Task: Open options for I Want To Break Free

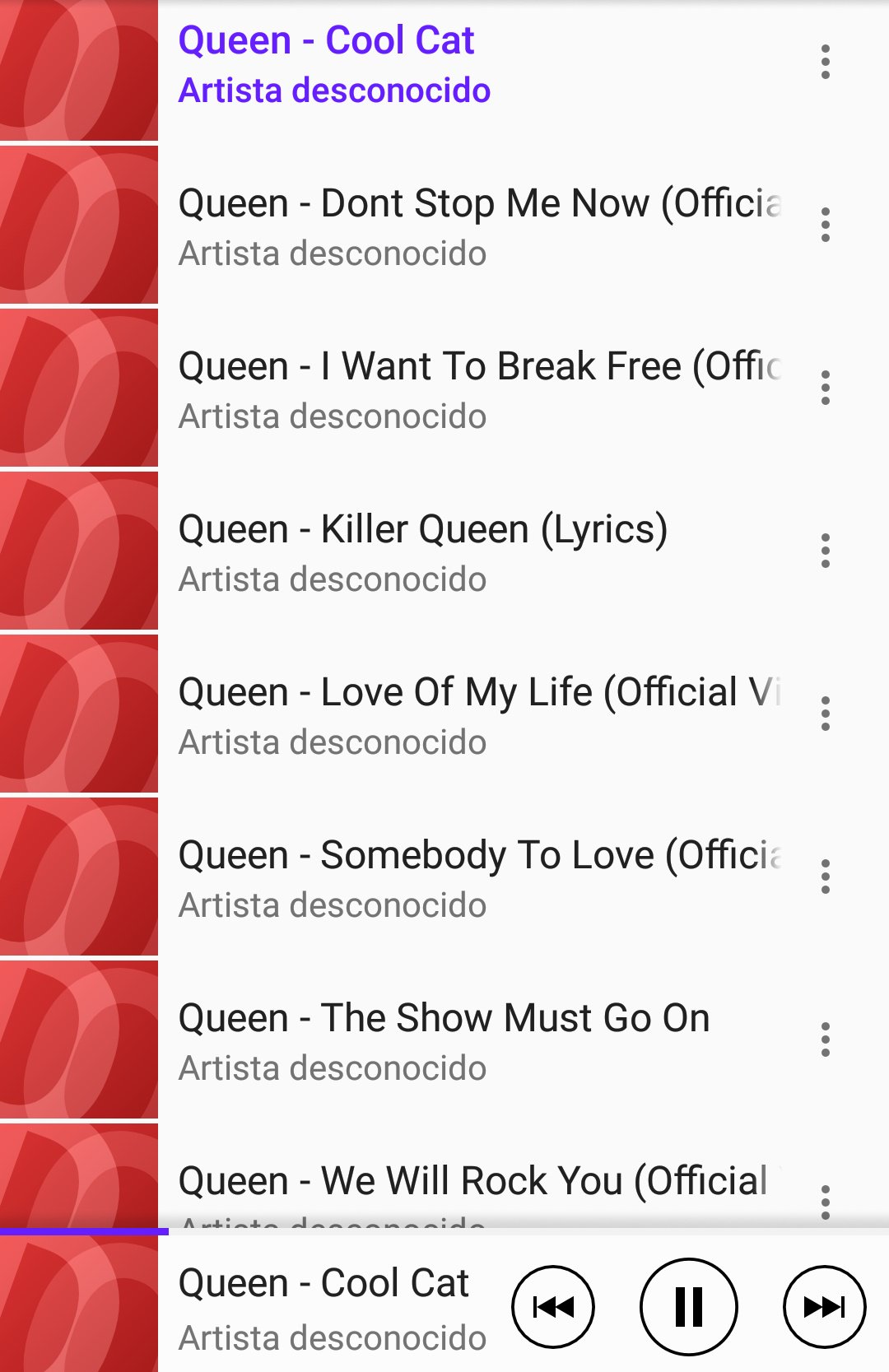Action: pos(825,388)
